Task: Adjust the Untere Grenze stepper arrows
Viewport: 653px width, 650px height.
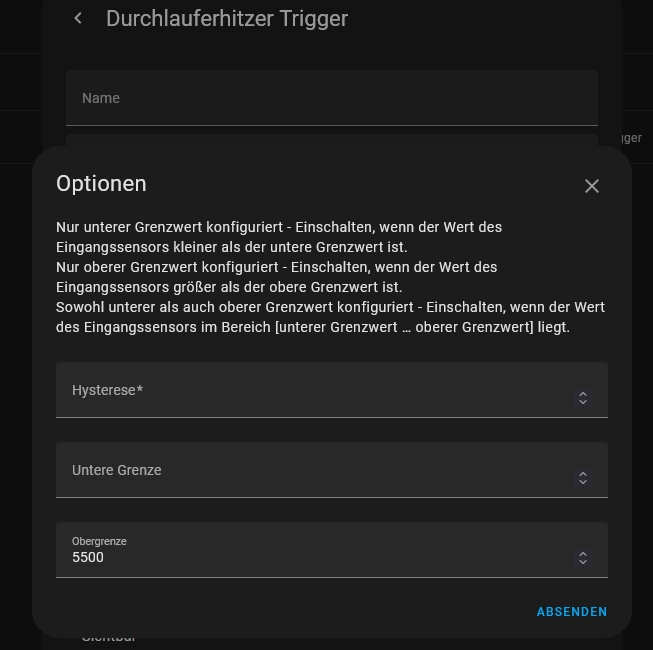Action: [583, 478]
